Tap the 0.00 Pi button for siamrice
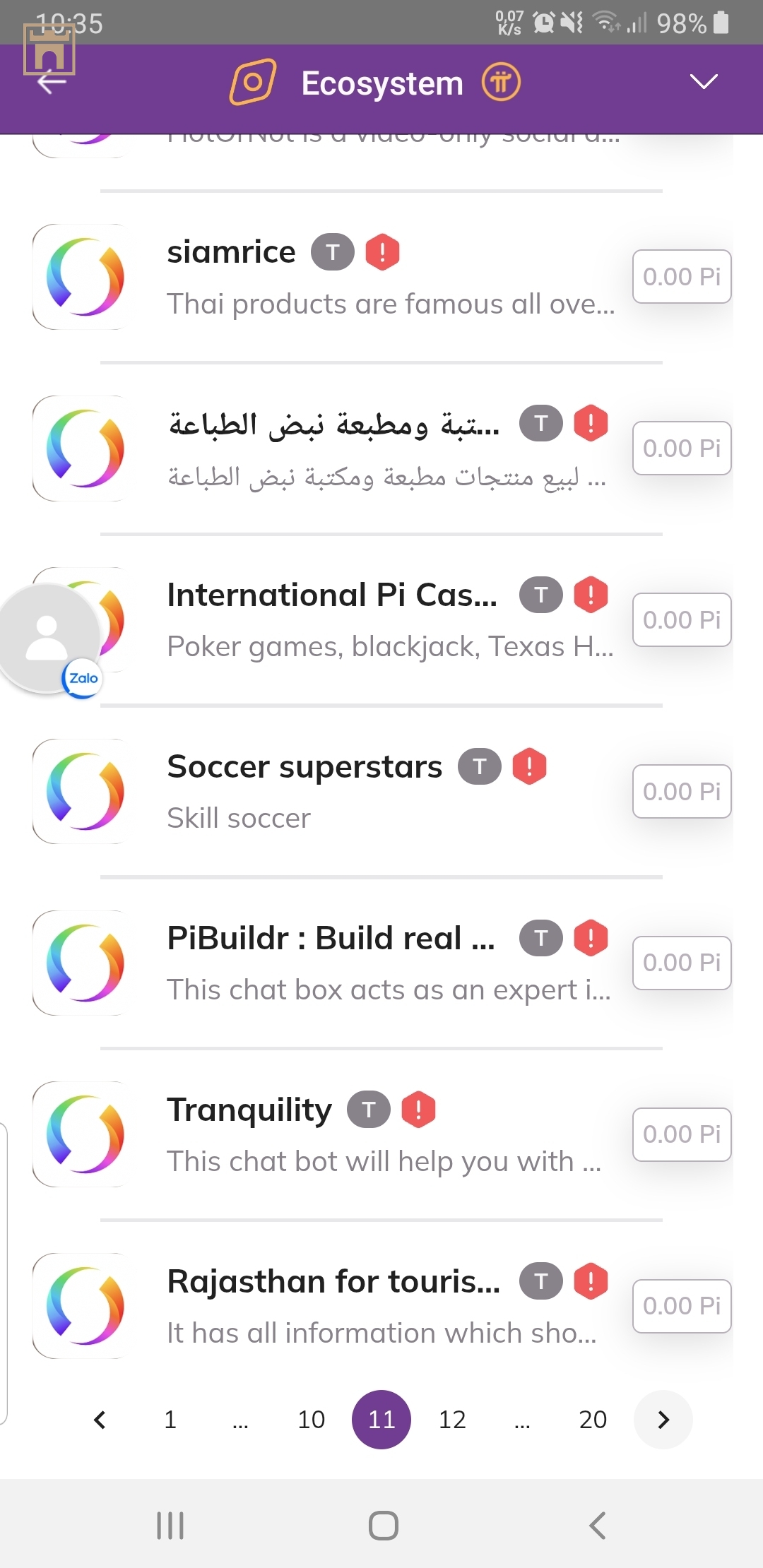The height and width of the screenshot is (1568, 763). (x=681, y=277)
